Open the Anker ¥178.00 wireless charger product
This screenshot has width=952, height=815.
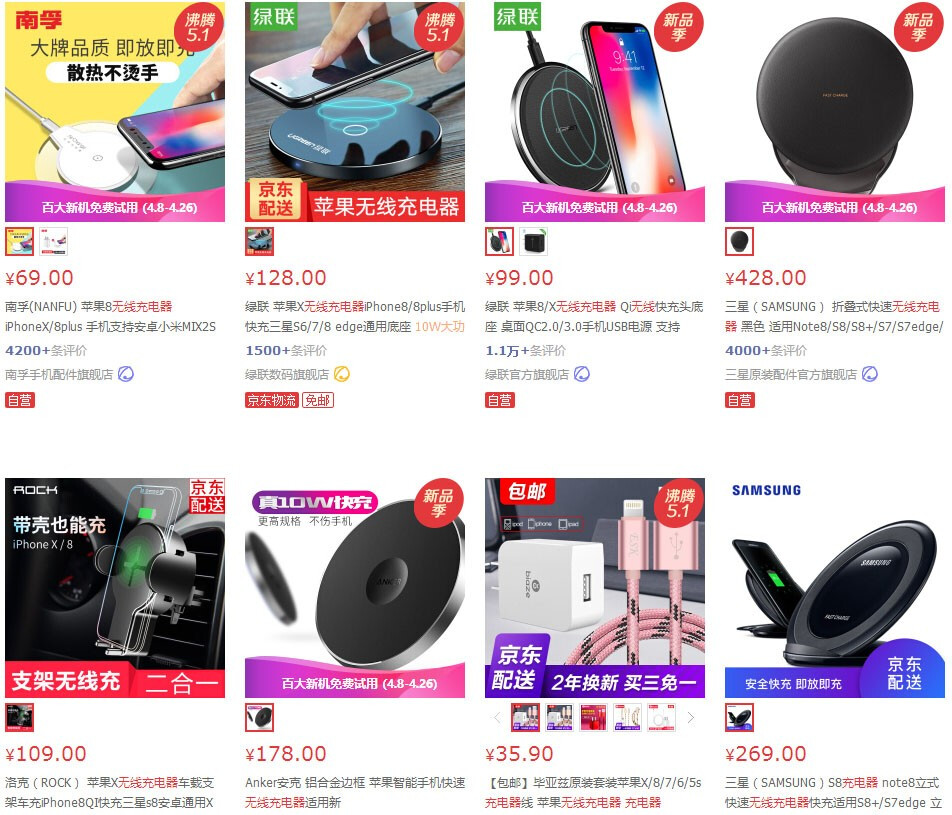coord(355,587)
